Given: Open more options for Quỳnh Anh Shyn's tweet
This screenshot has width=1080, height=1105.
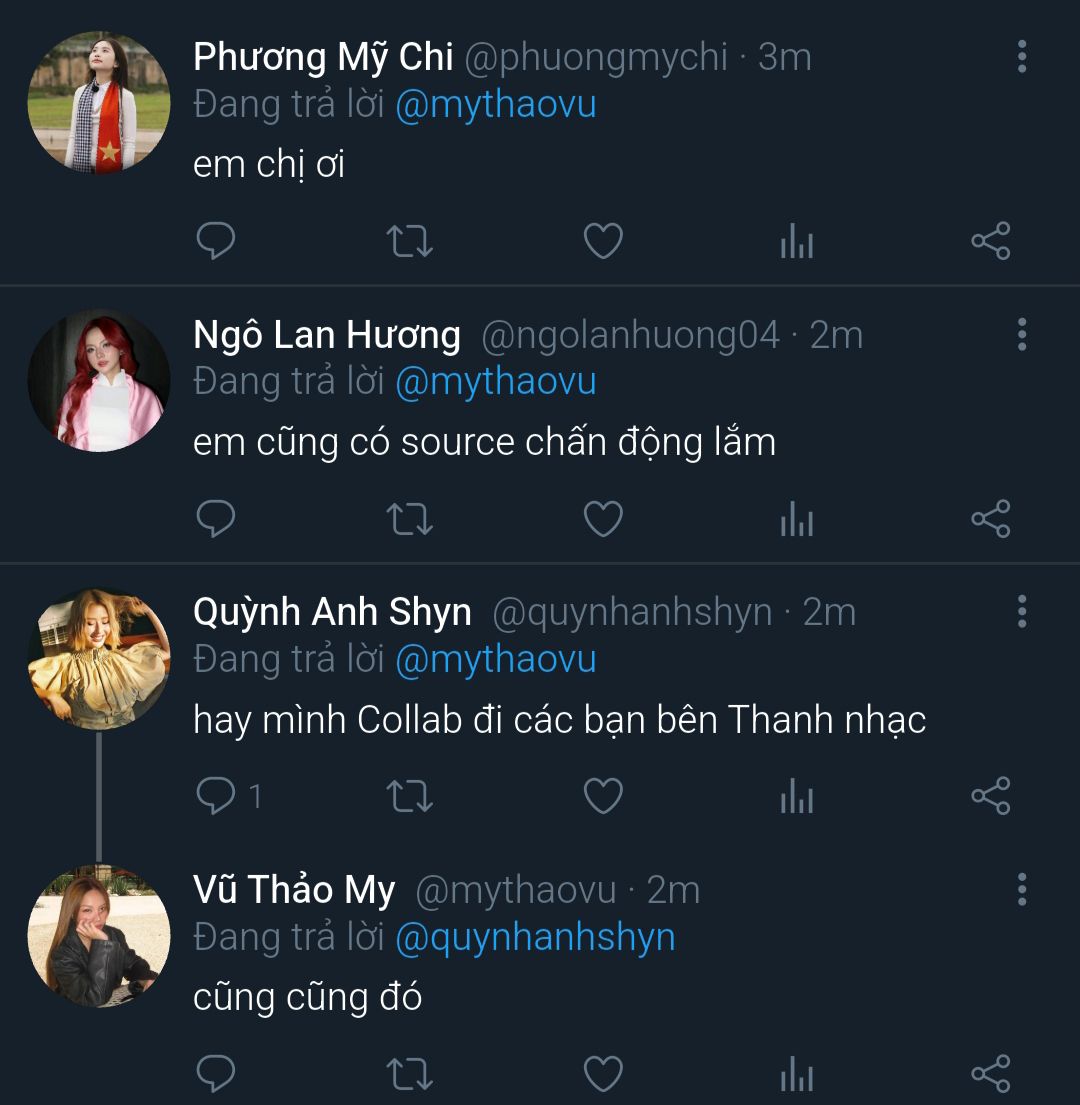Looking at the screenshot, I should (x=1021, y=610).
